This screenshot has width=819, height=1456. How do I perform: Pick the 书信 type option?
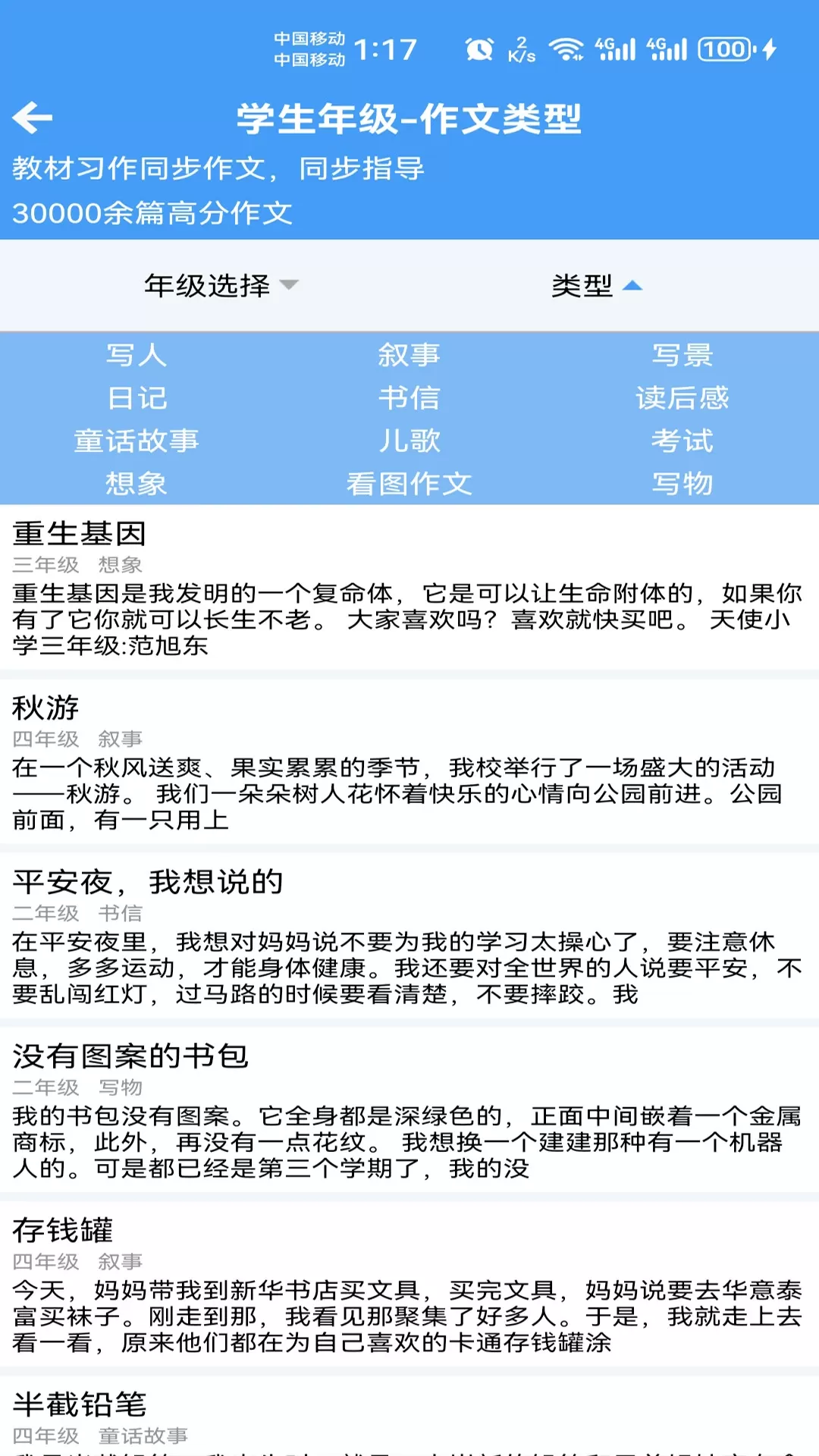coord(409,398)
